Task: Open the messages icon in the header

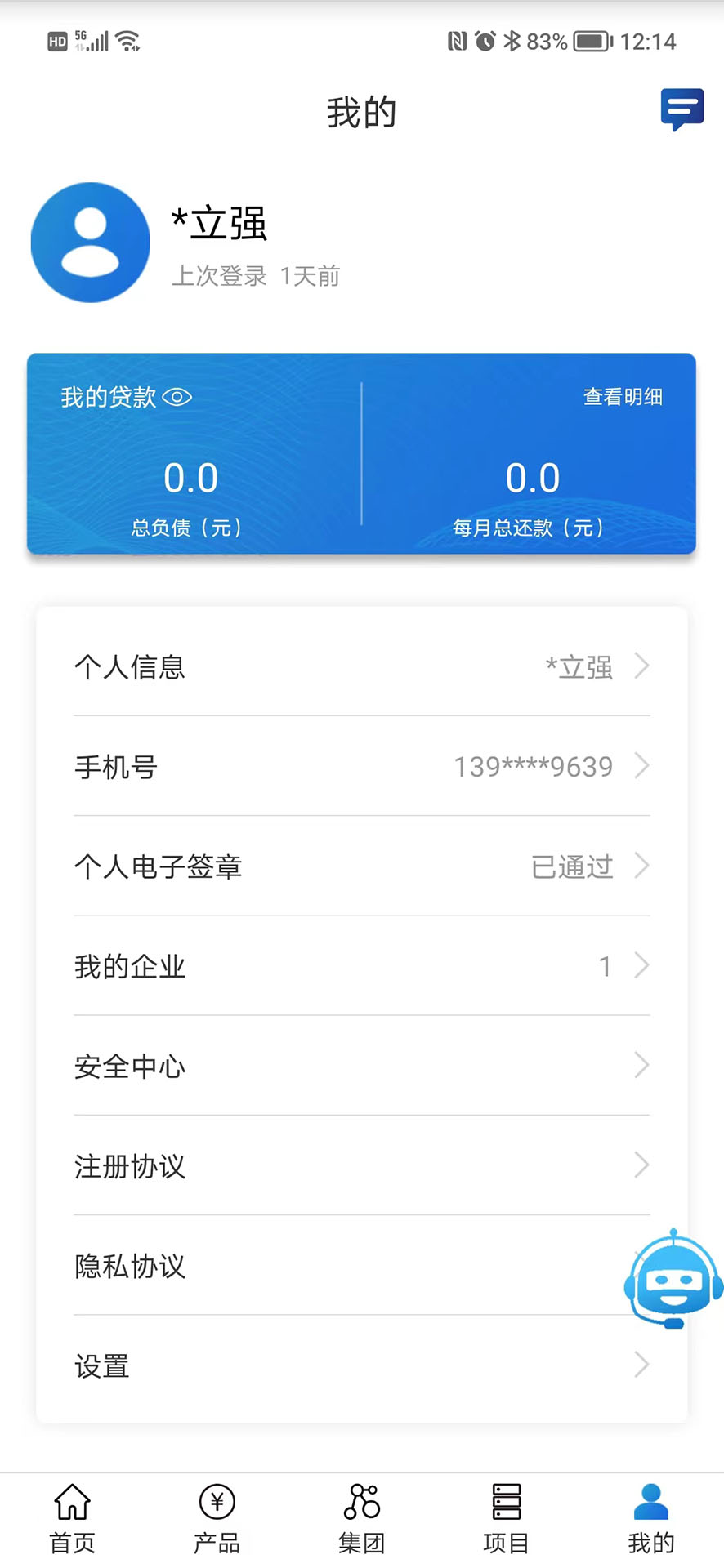Action: [x=682, y=109]
